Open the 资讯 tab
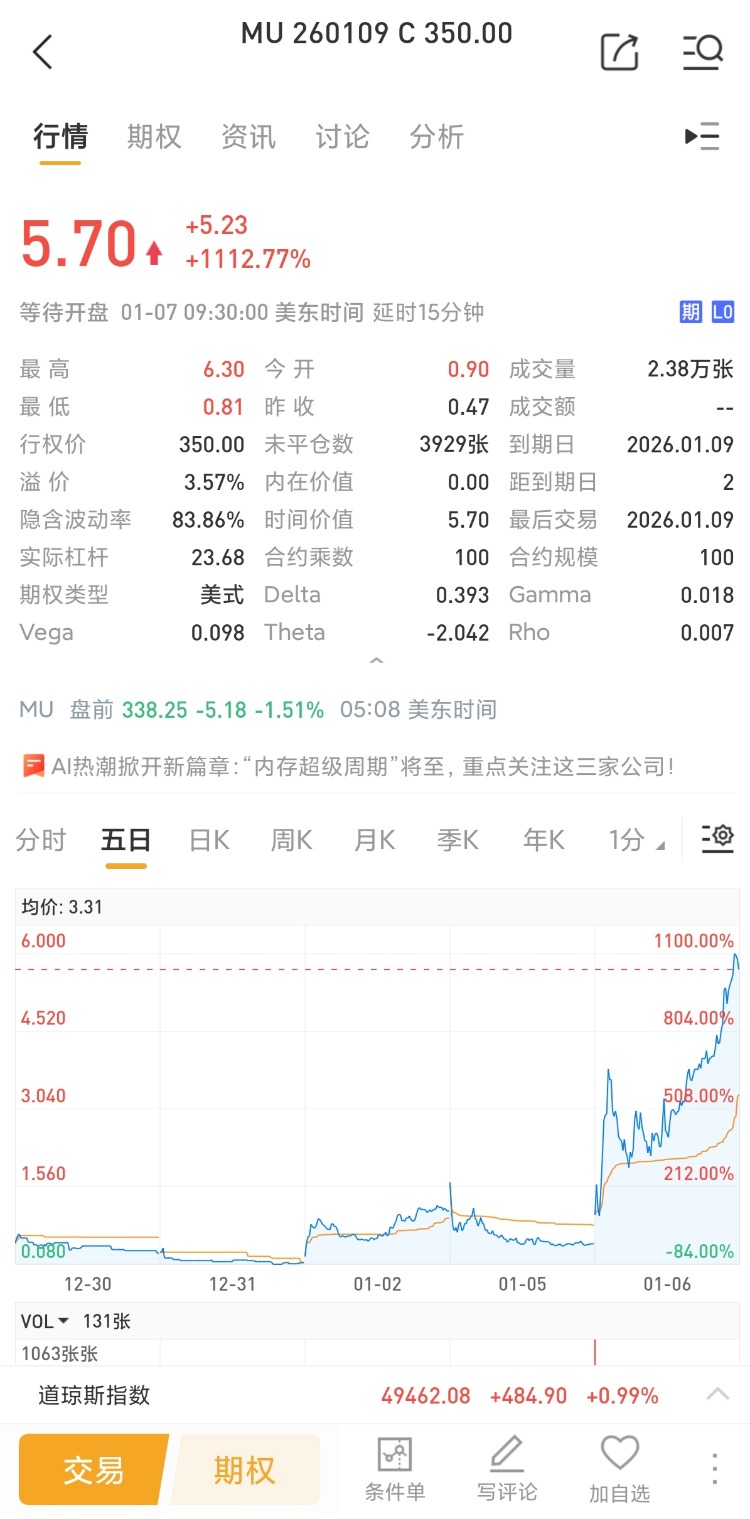750x1519 pixels. click(x=248, y=137)
